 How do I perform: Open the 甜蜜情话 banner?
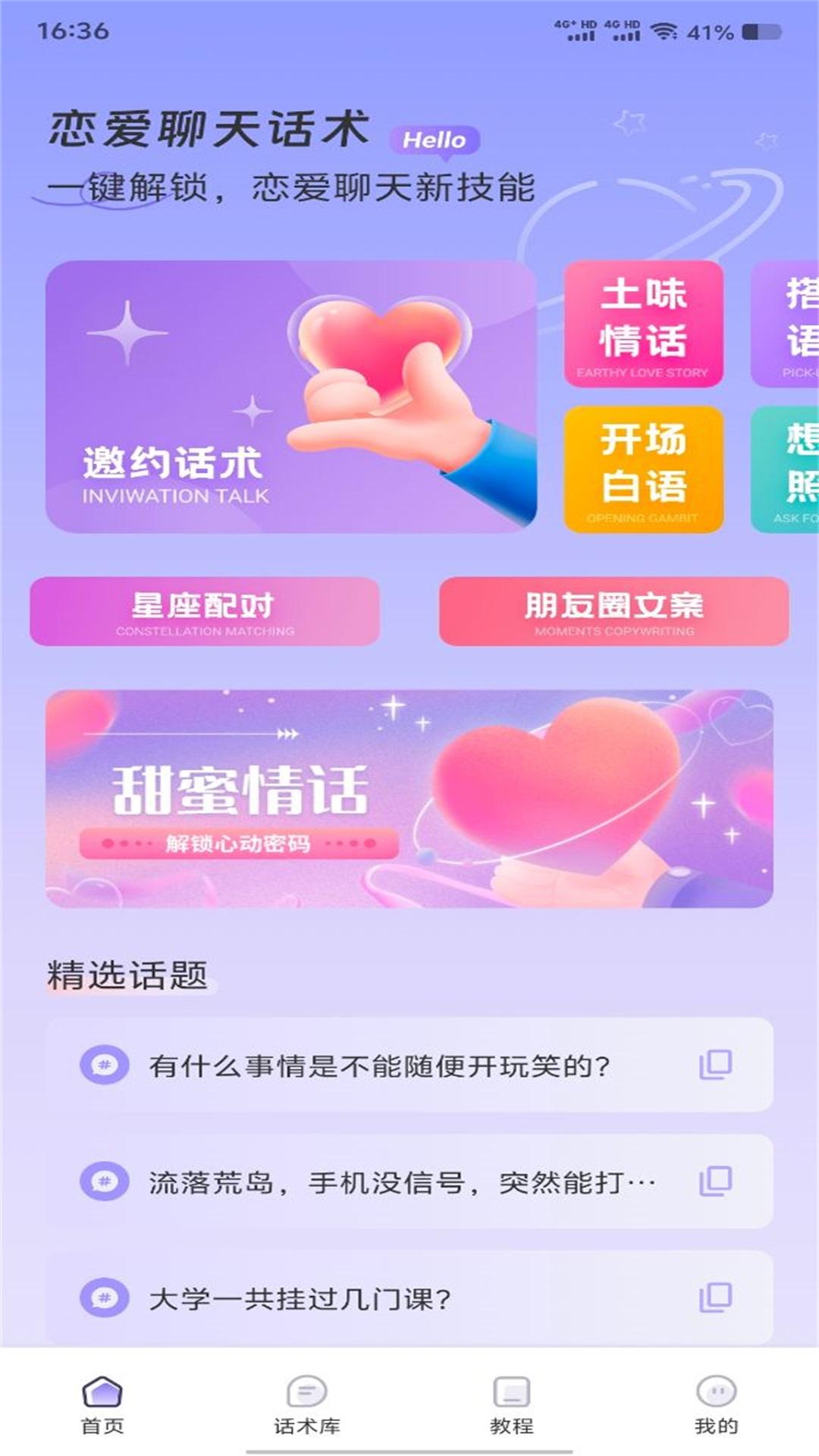coord(409,799)
